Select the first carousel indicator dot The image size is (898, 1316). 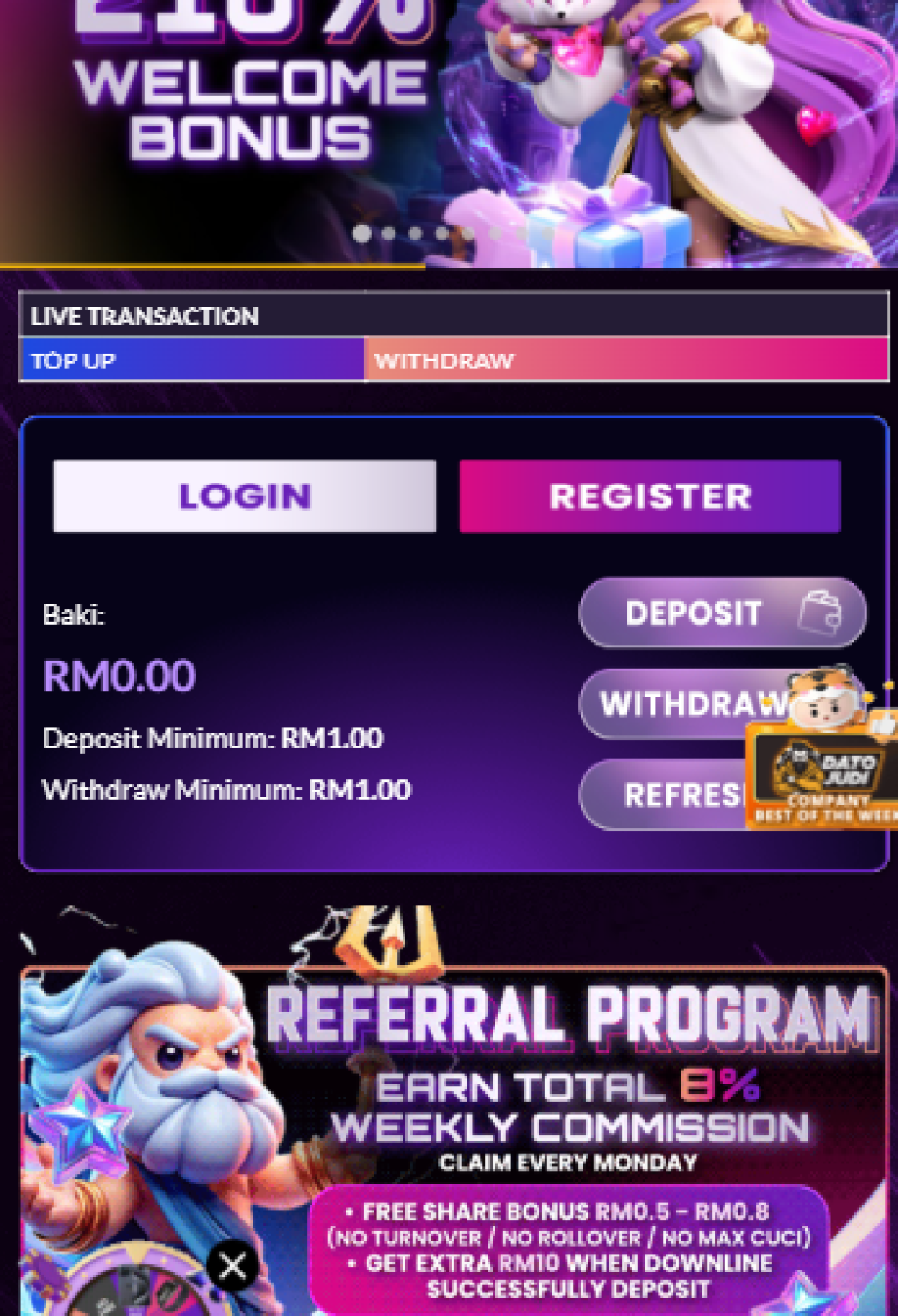coord(360,232)
